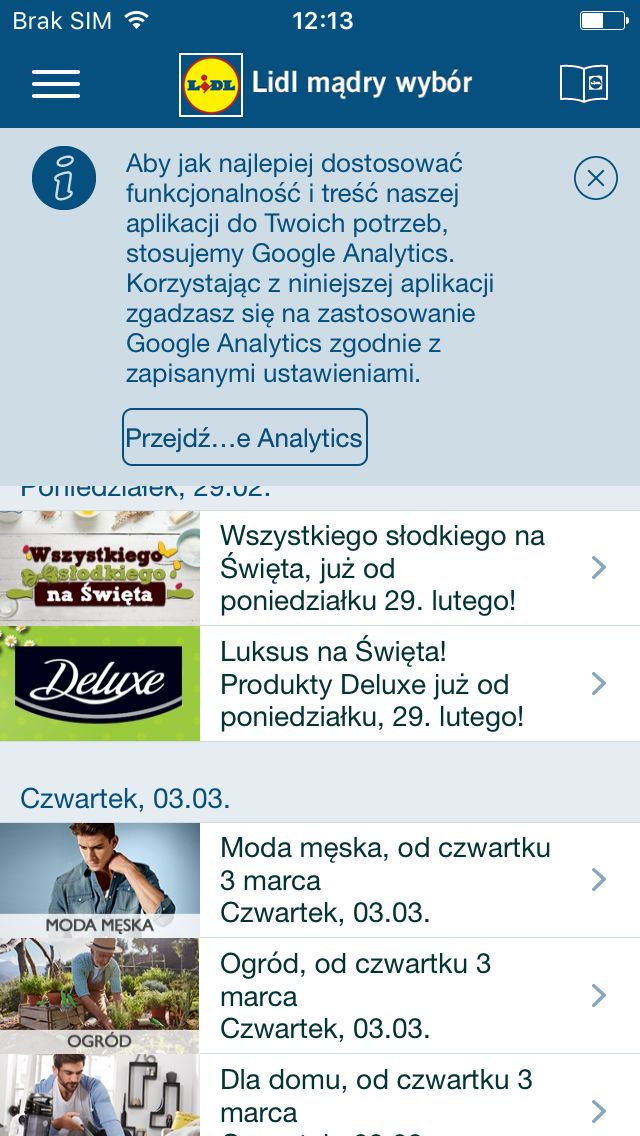Open the Ogród od czwartku offer
The height and width of the screenshot is (1136, 640).
click(320, 995)
